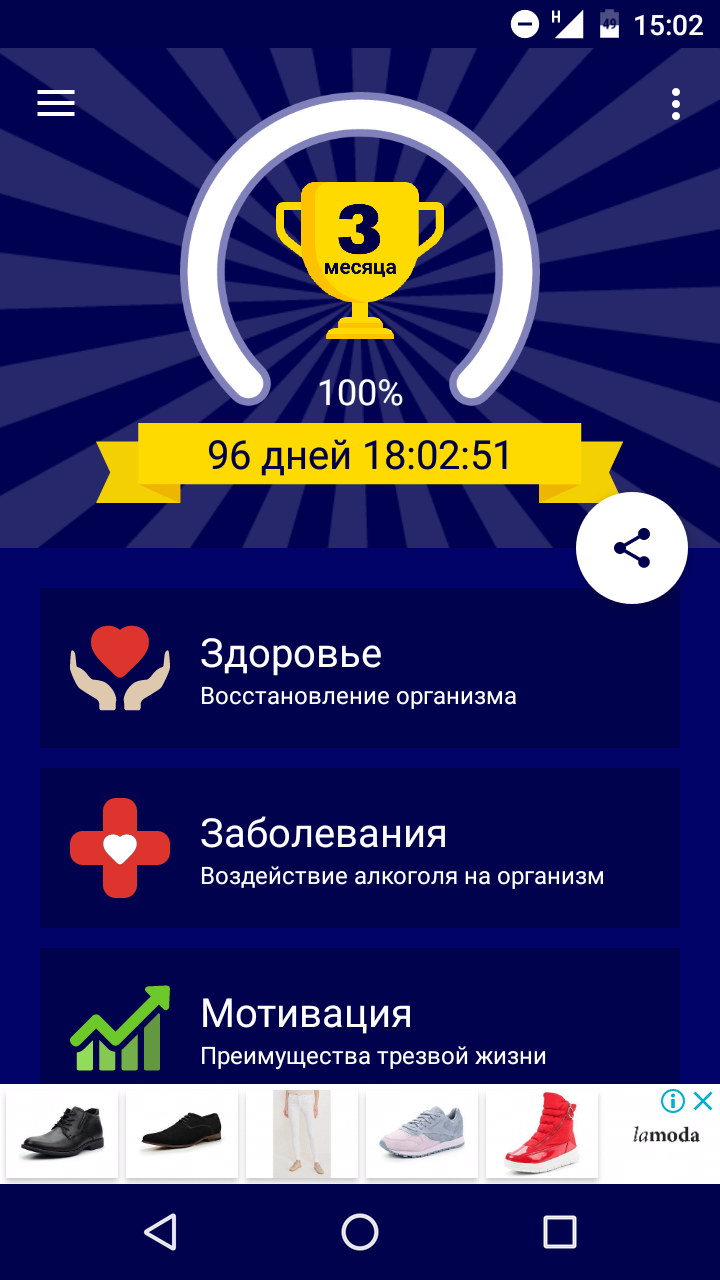Close the lamoda ad banner
The image size is (720, 1280).
704,1102
